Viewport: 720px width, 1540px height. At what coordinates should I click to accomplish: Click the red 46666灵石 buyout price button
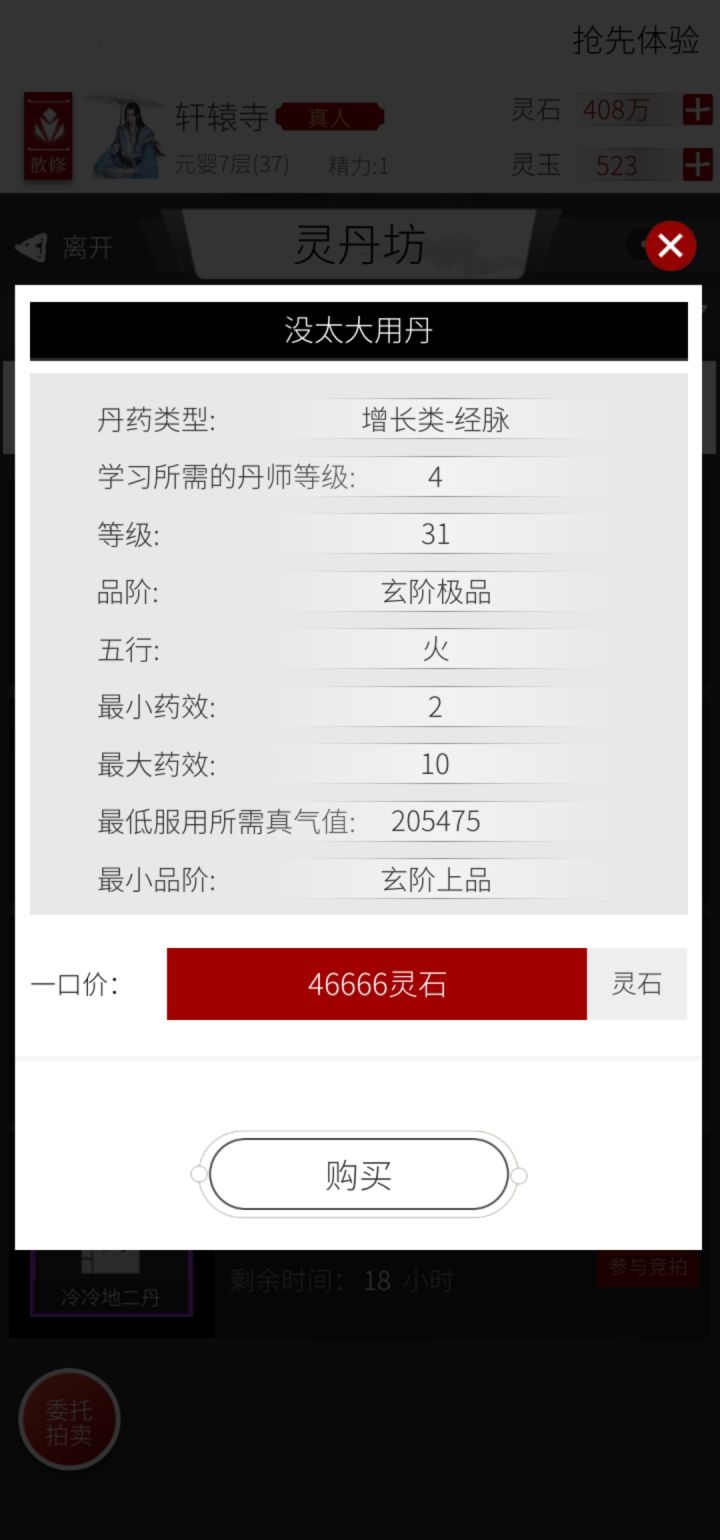click(x=377, y=983)
